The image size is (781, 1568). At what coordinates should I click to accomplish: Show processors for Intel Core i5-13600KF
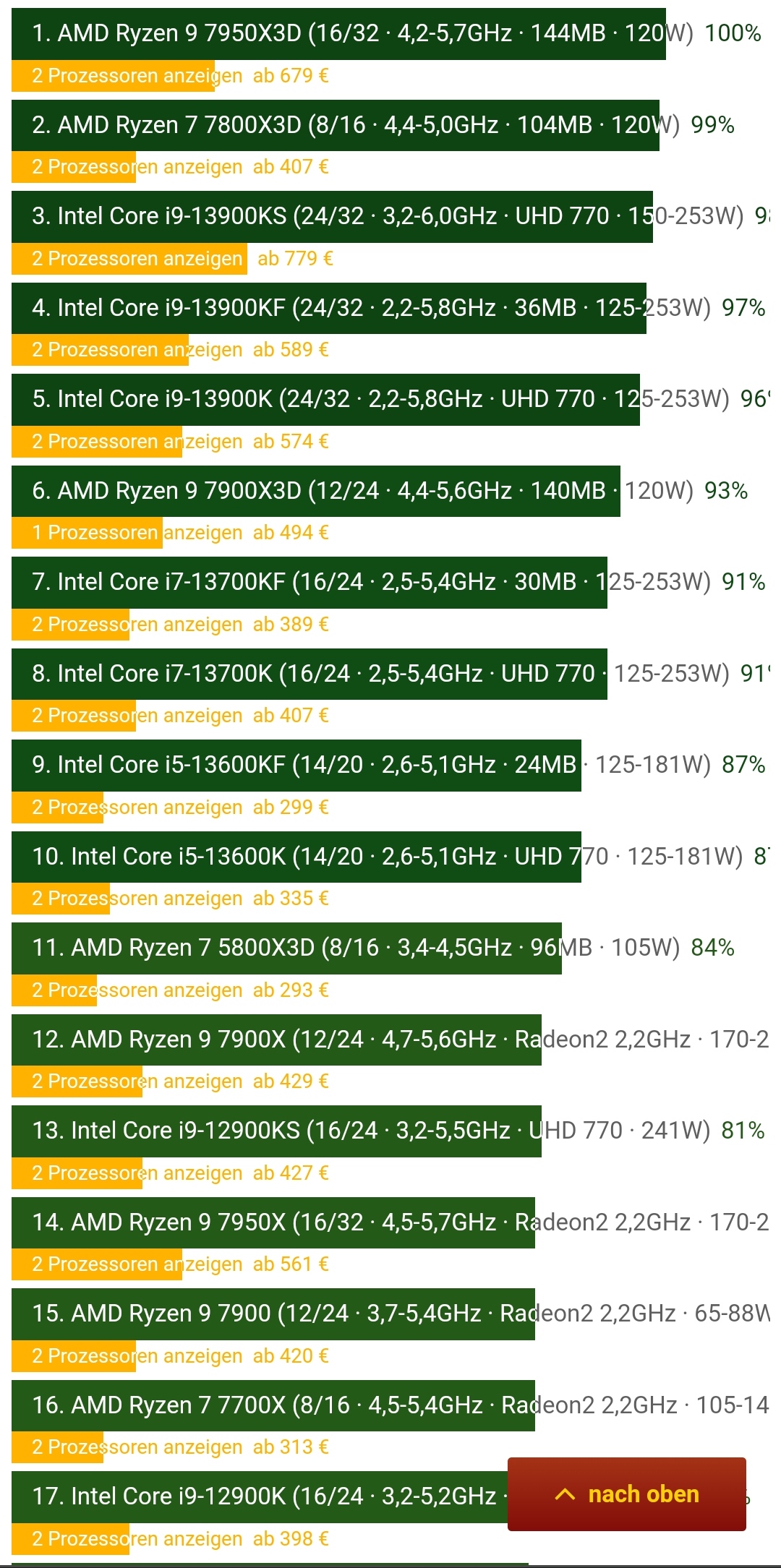click(137, 807)
